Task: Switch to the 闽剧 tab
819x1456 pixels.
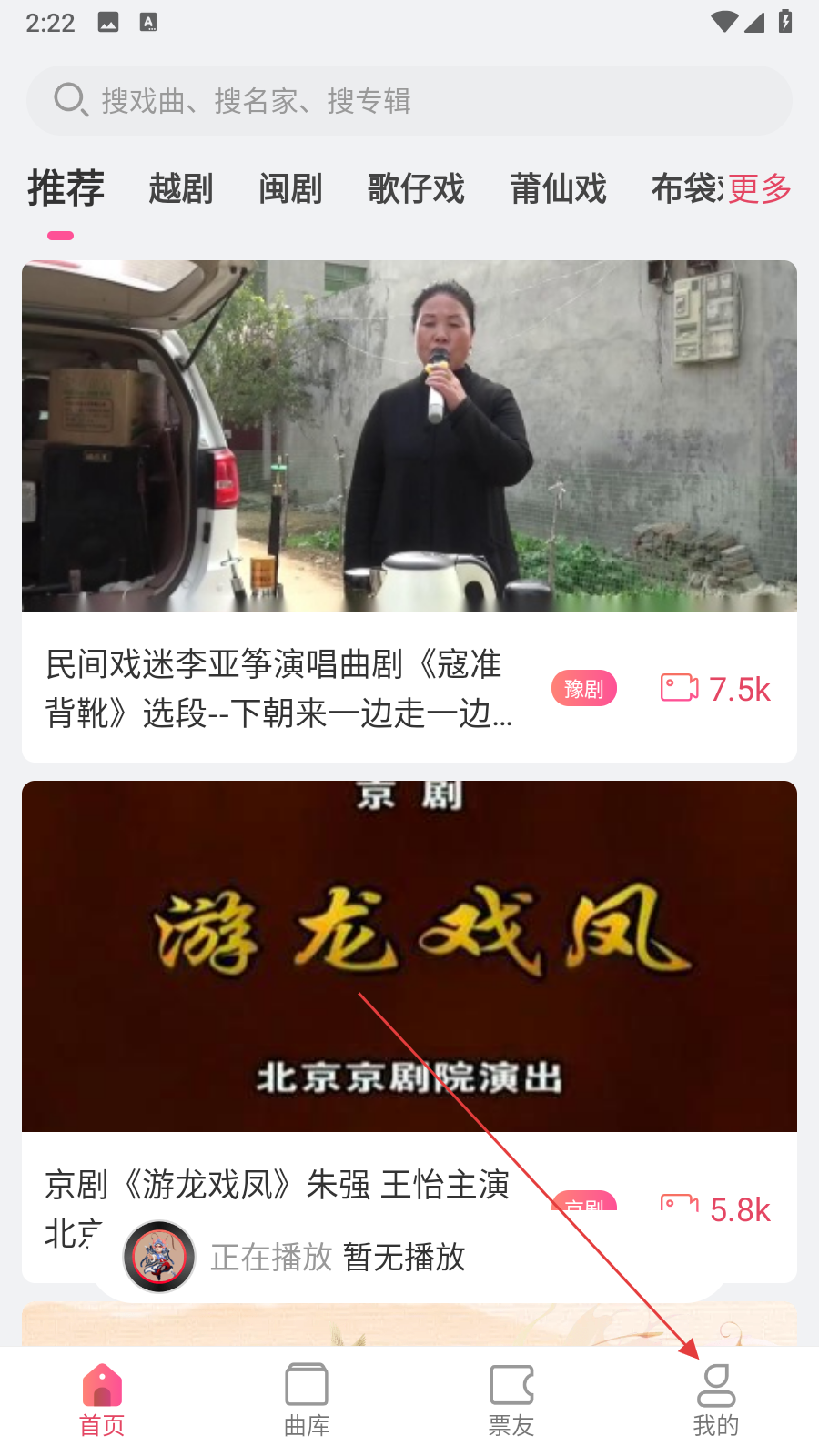Action: click(x=290, y=189)
